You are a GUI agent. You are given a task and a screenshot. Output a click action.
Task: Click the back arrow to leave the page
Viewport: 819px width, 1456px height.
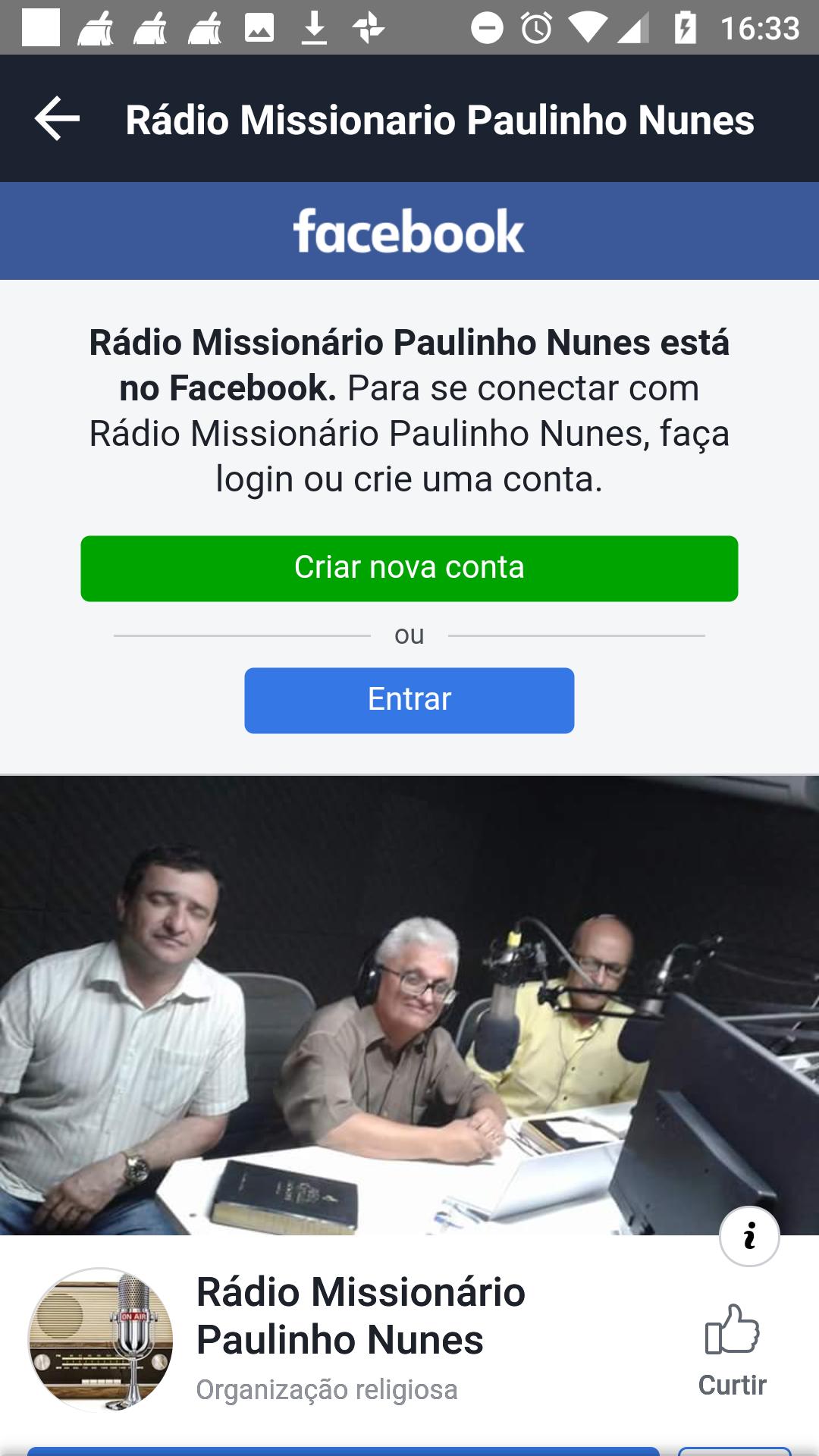coord(57,119)
